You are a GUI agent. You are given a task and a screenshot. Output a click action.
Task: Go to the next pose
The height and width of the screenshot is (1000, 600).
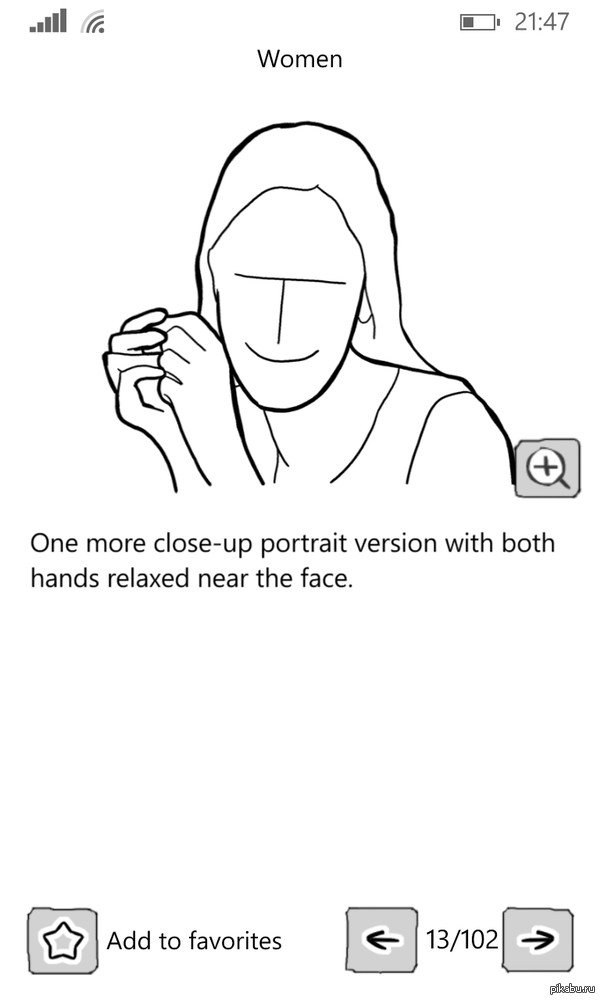(x=539, y=940)
